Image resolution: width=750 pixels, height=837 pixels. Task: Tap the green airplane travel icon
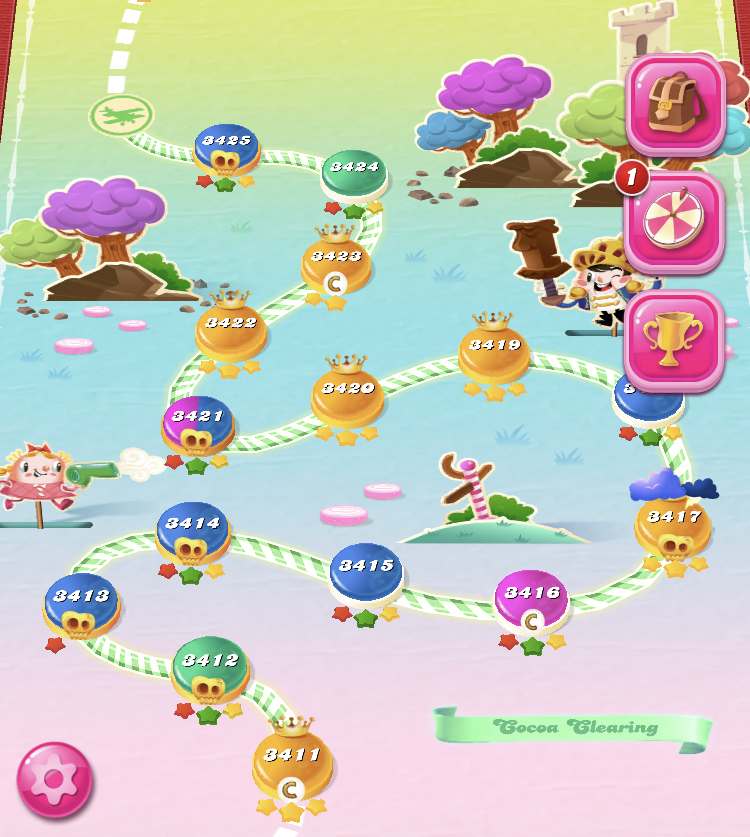(x=121, y=114)
